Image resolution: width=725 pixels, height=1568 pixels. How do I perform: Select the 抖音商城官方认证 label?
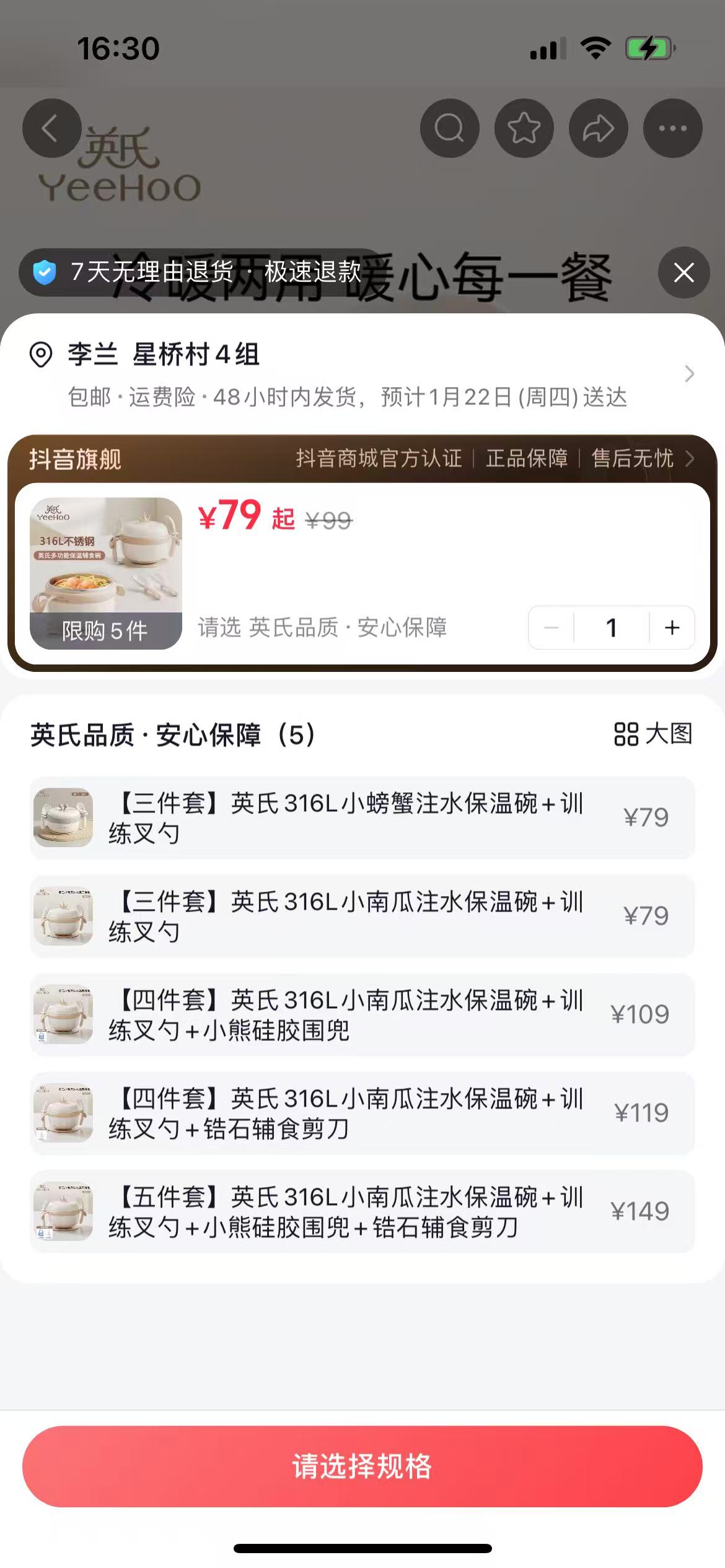[379, 460]
